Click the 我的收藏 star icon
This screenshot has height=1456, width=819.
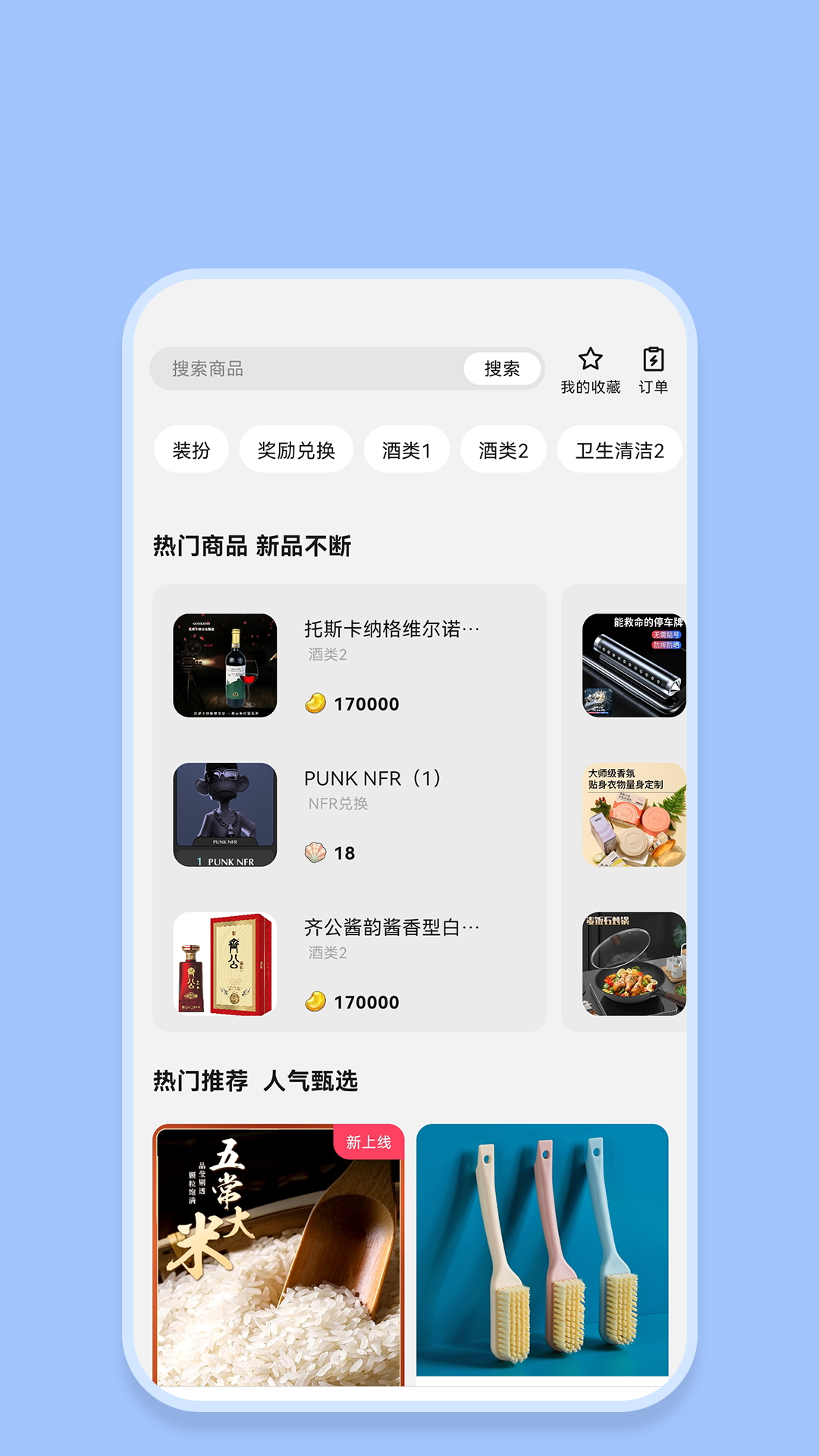tap(590, 356)
